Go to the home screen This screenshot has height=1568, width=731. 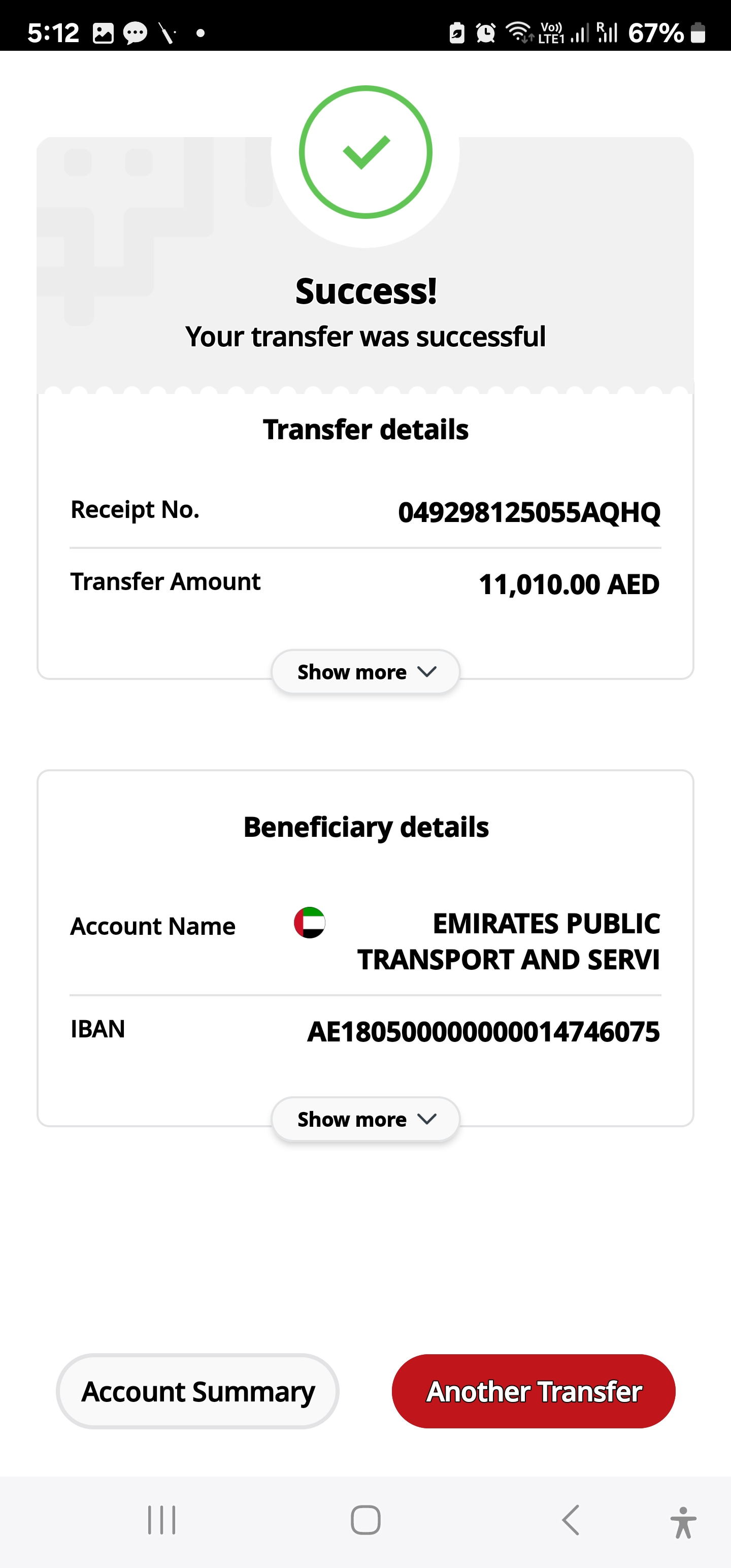tap(365, 1520)
